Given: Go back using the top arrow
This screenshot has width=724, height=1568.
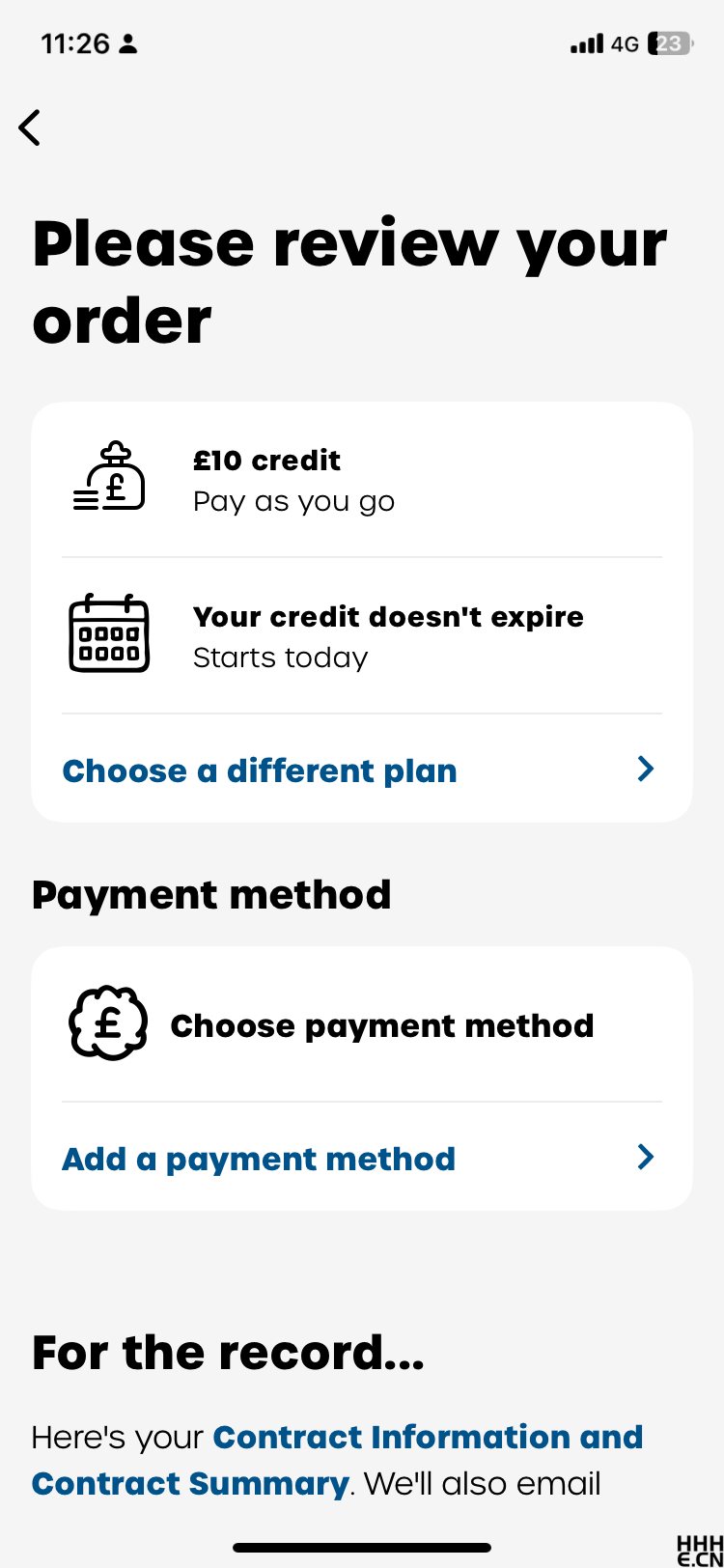Looking at the screenshot, I should [x=30, y=127].
